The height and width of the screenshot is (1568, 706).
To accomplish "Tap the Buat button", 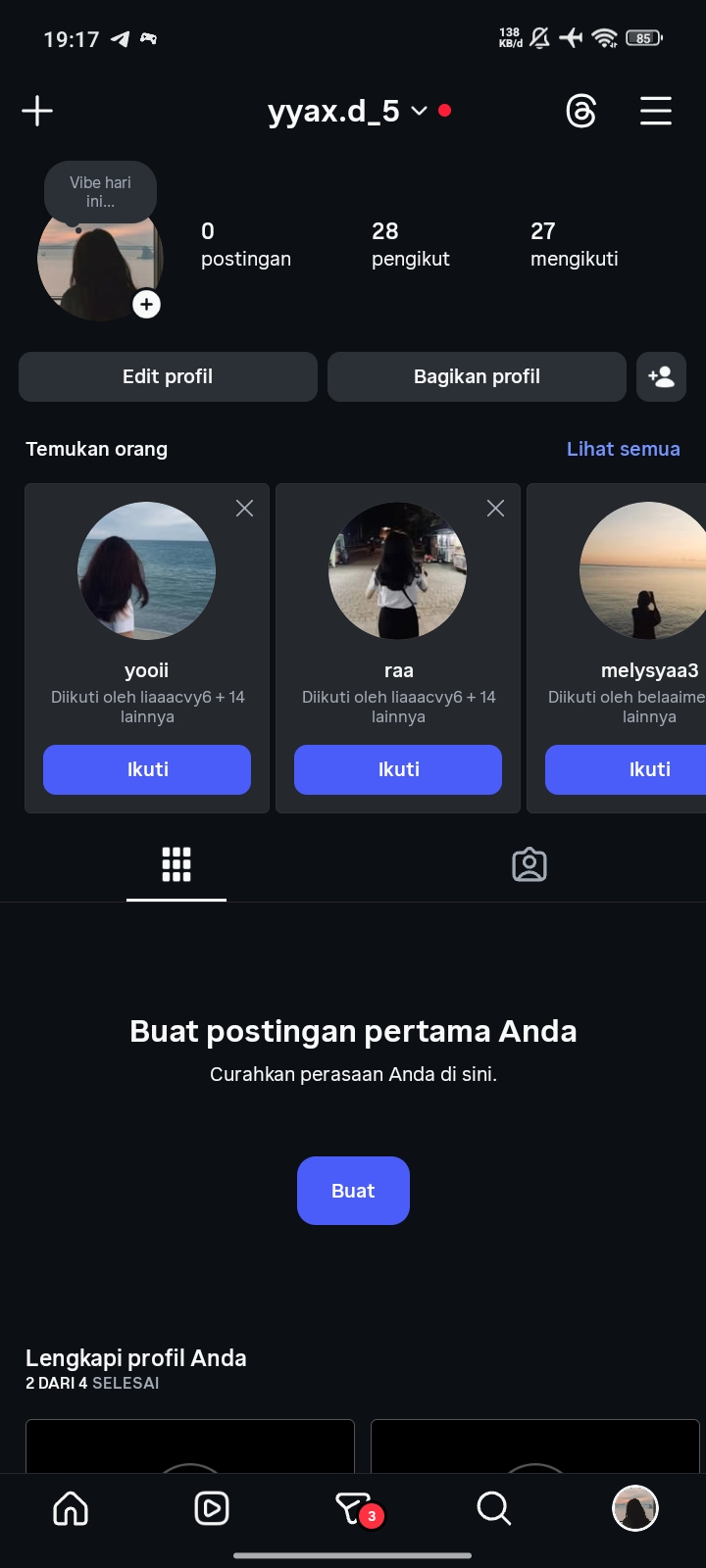I will pos(353,1191).
